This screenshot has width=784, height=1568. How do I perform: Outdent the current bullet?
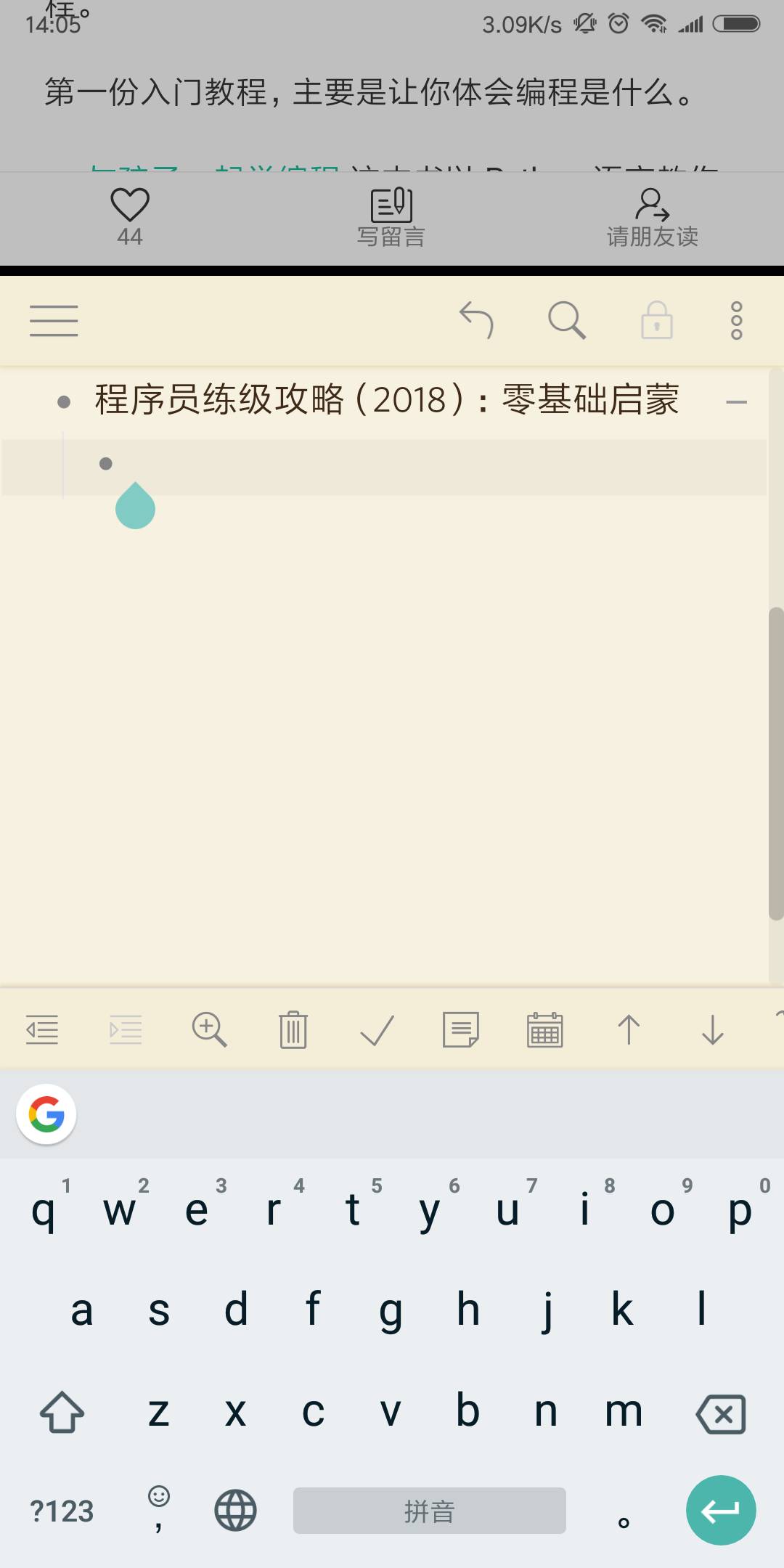[x=42, y=1029]
